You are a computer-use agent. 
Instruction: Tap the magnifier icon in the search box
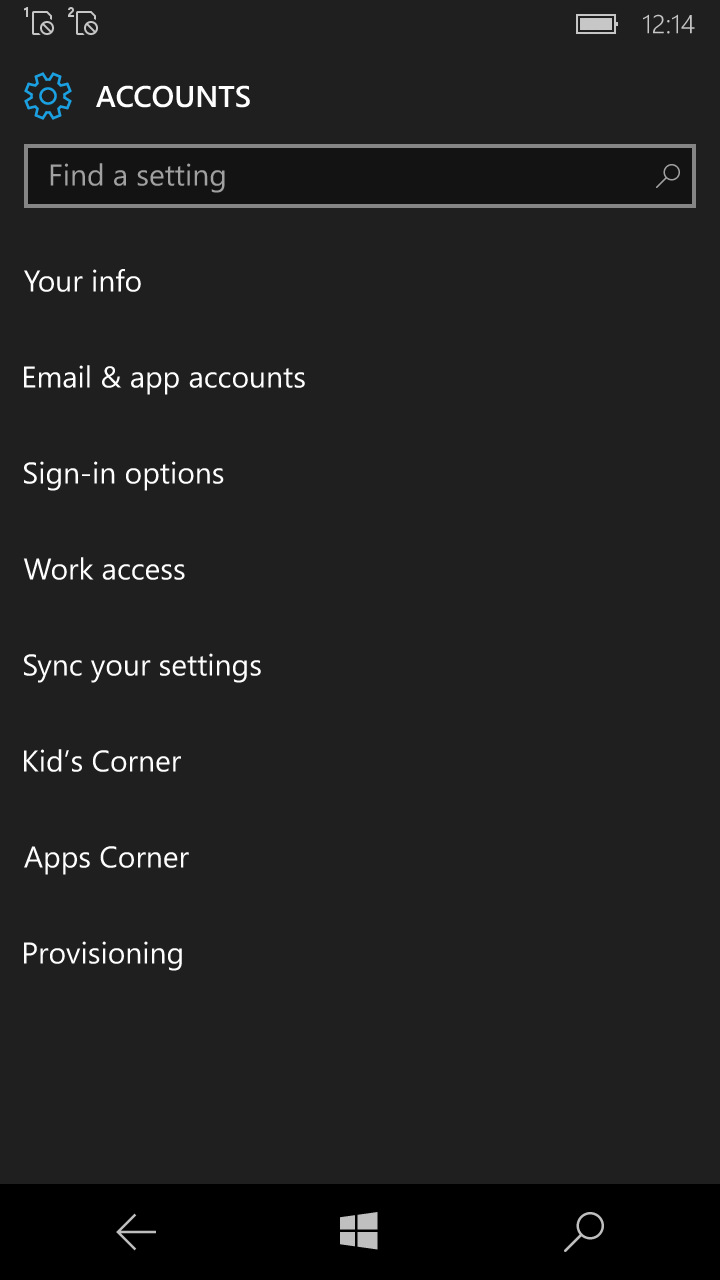click(x=667, y=176)
